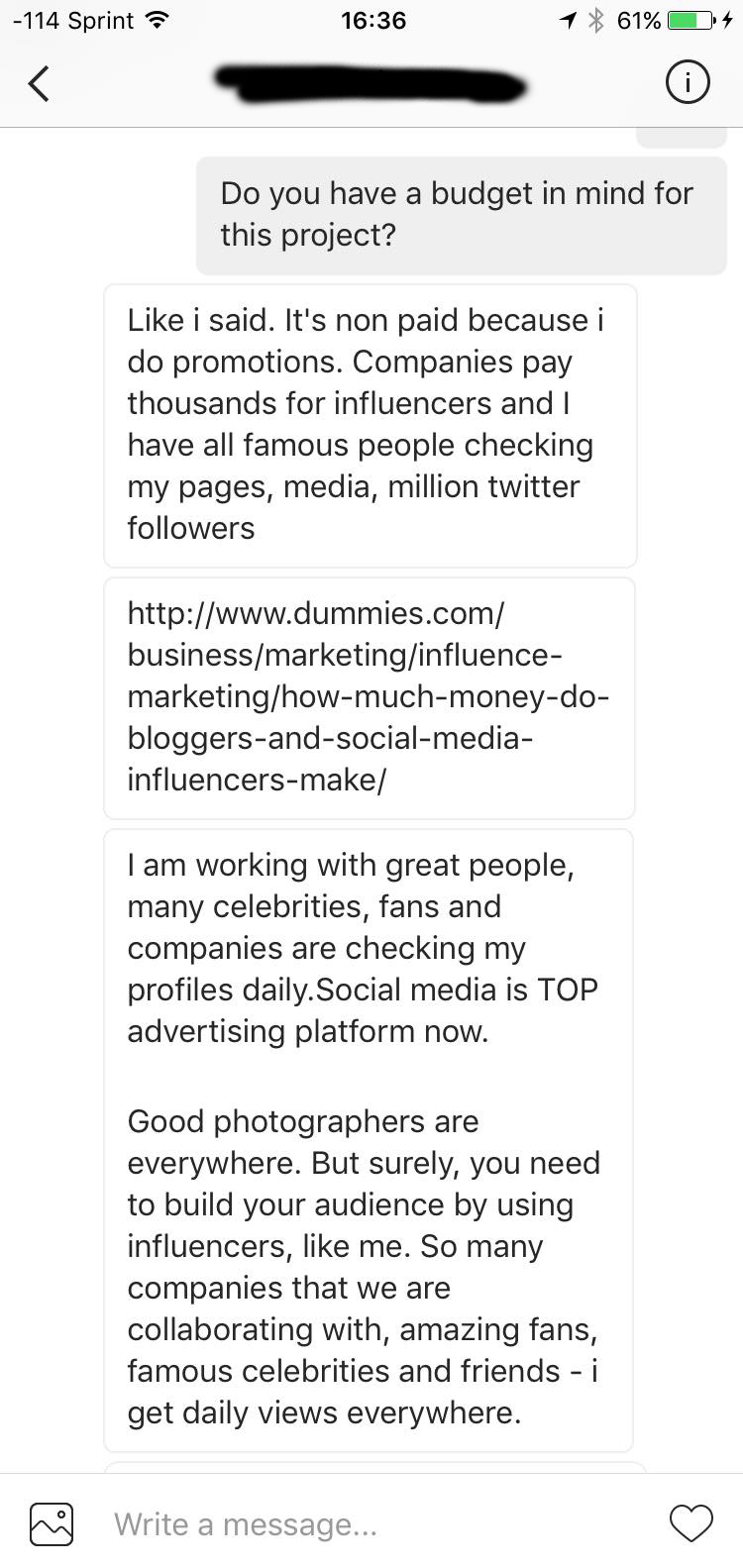Send a heart reaction
The height and width of the screenshot is (1568, 743).
tap(691, 1523)
